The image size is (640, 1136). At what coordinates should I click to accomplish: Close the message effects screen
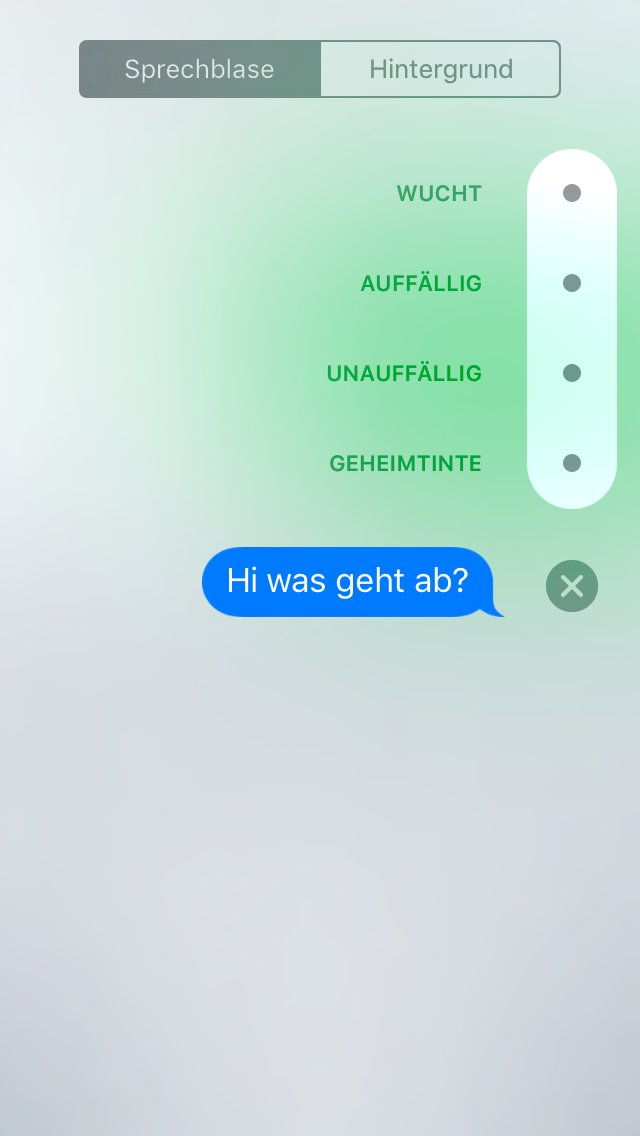572,586
